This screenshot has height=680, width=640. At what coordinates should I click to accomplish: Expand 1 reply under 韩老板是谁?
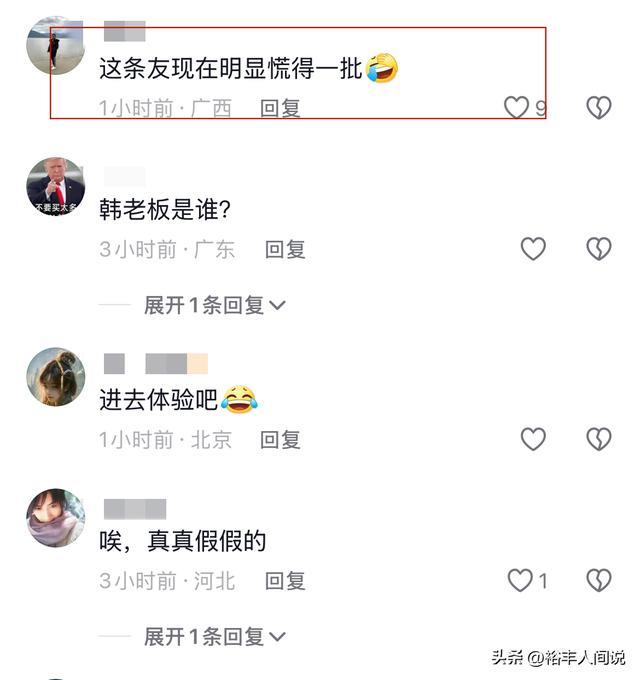tap(214, 305)
